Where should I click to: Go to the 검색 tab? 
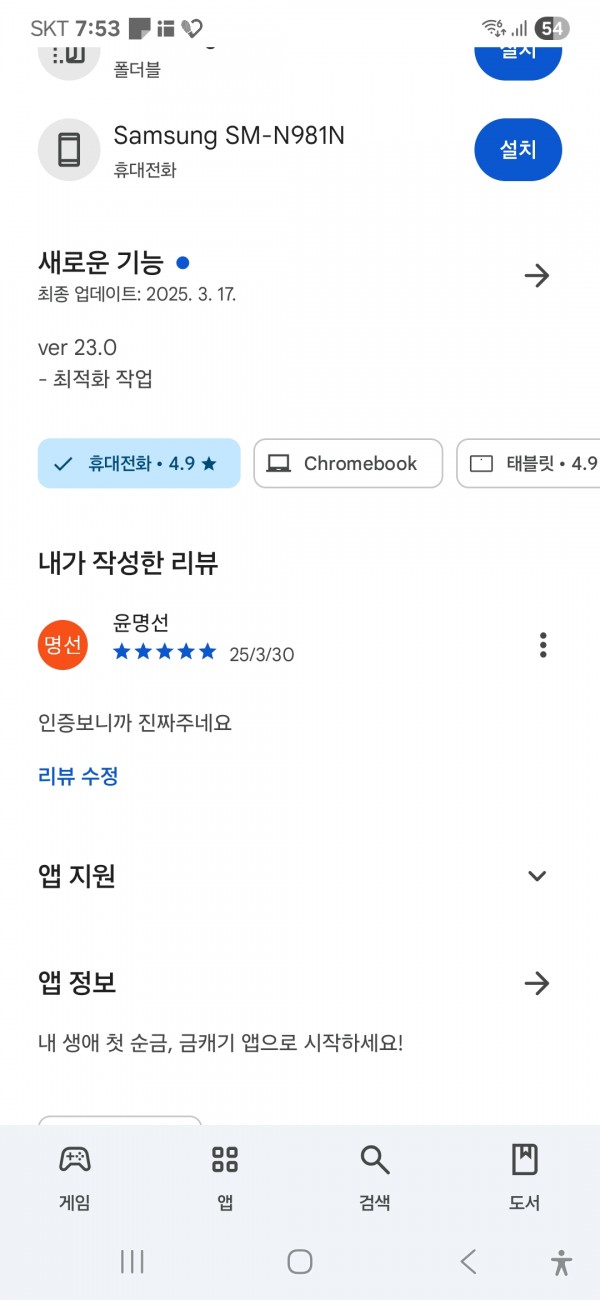tap(375, 1178)
